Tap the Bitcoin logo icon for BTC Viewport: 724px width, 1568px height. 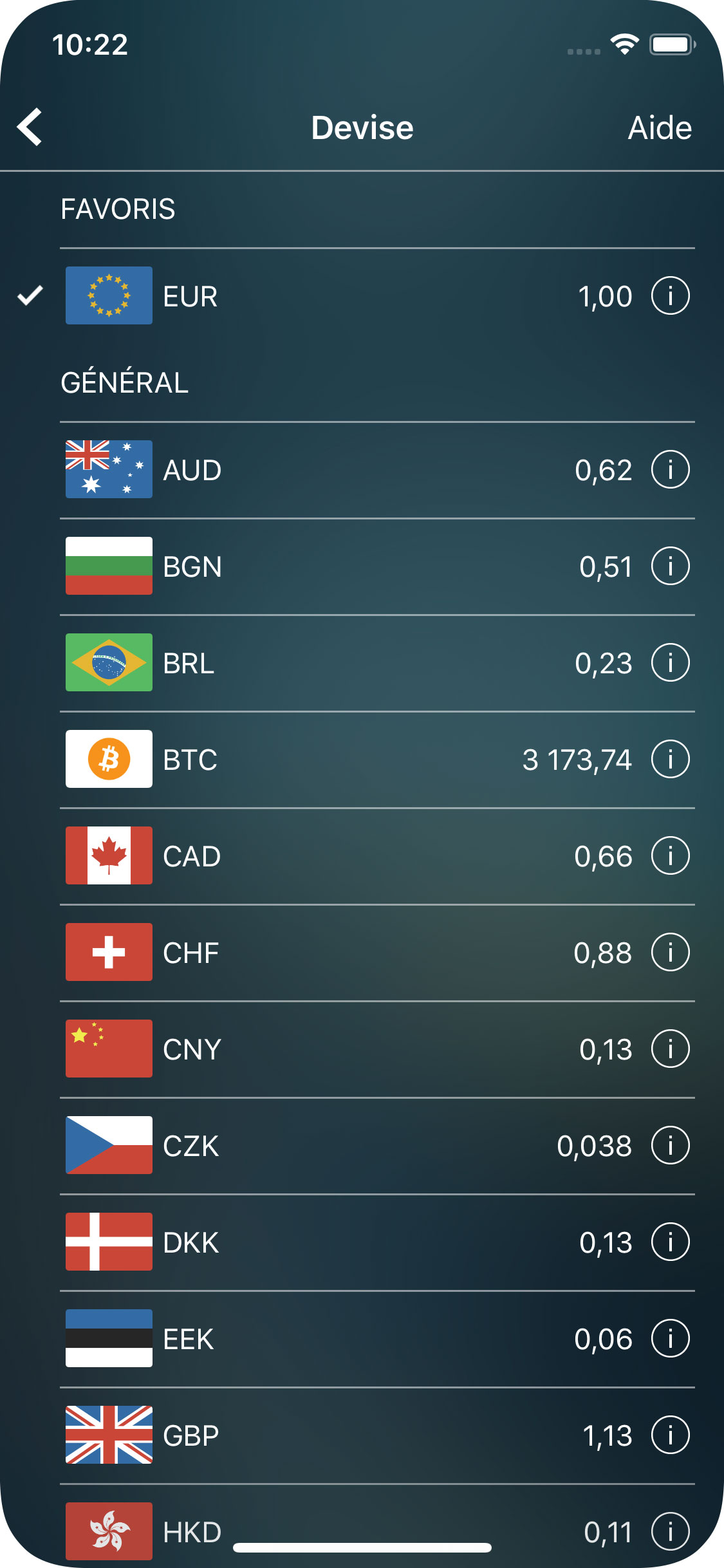pos(107,760)
